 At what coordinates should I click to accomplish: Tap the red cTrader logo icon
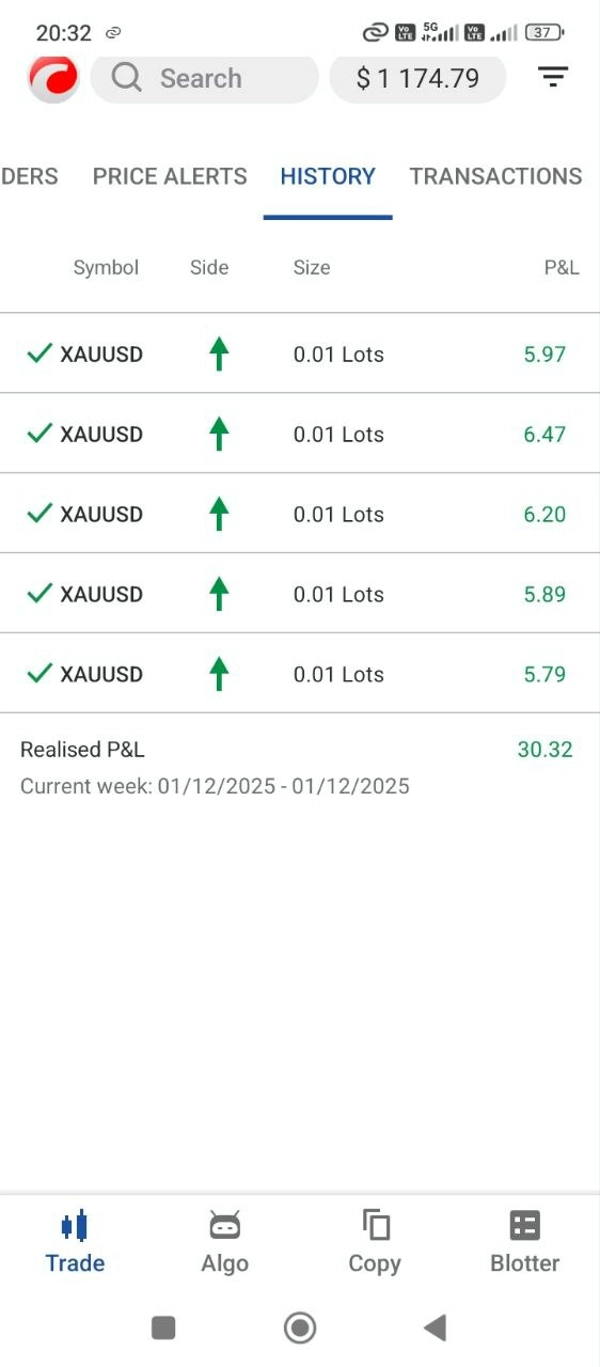54,78
